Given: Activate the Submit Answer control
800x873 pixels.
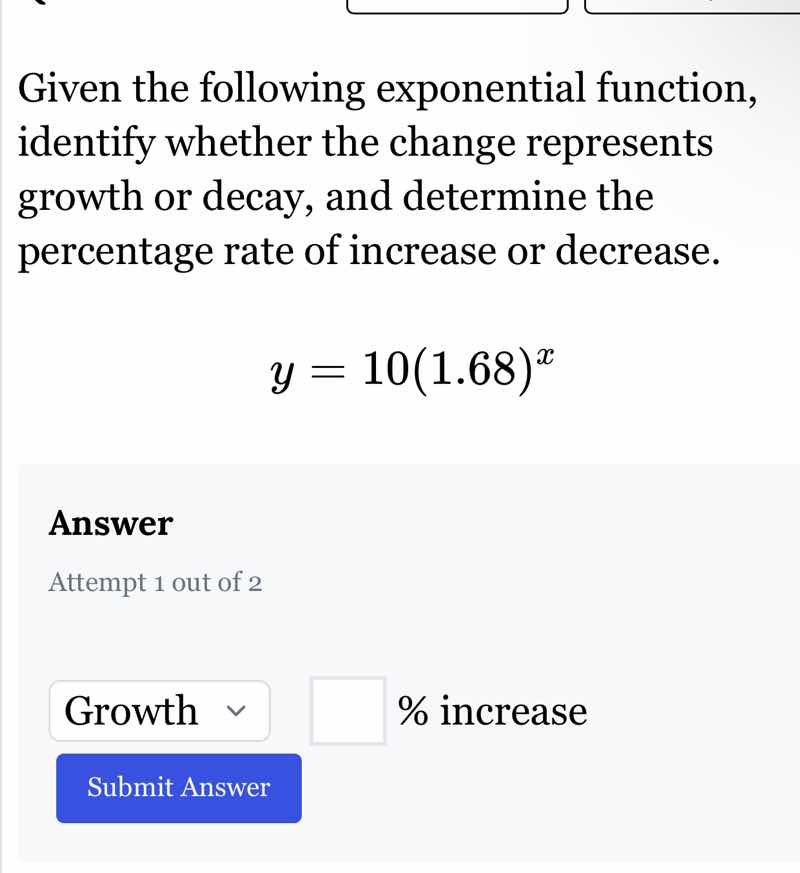Looking at the screenshot, I should (178, 788).
